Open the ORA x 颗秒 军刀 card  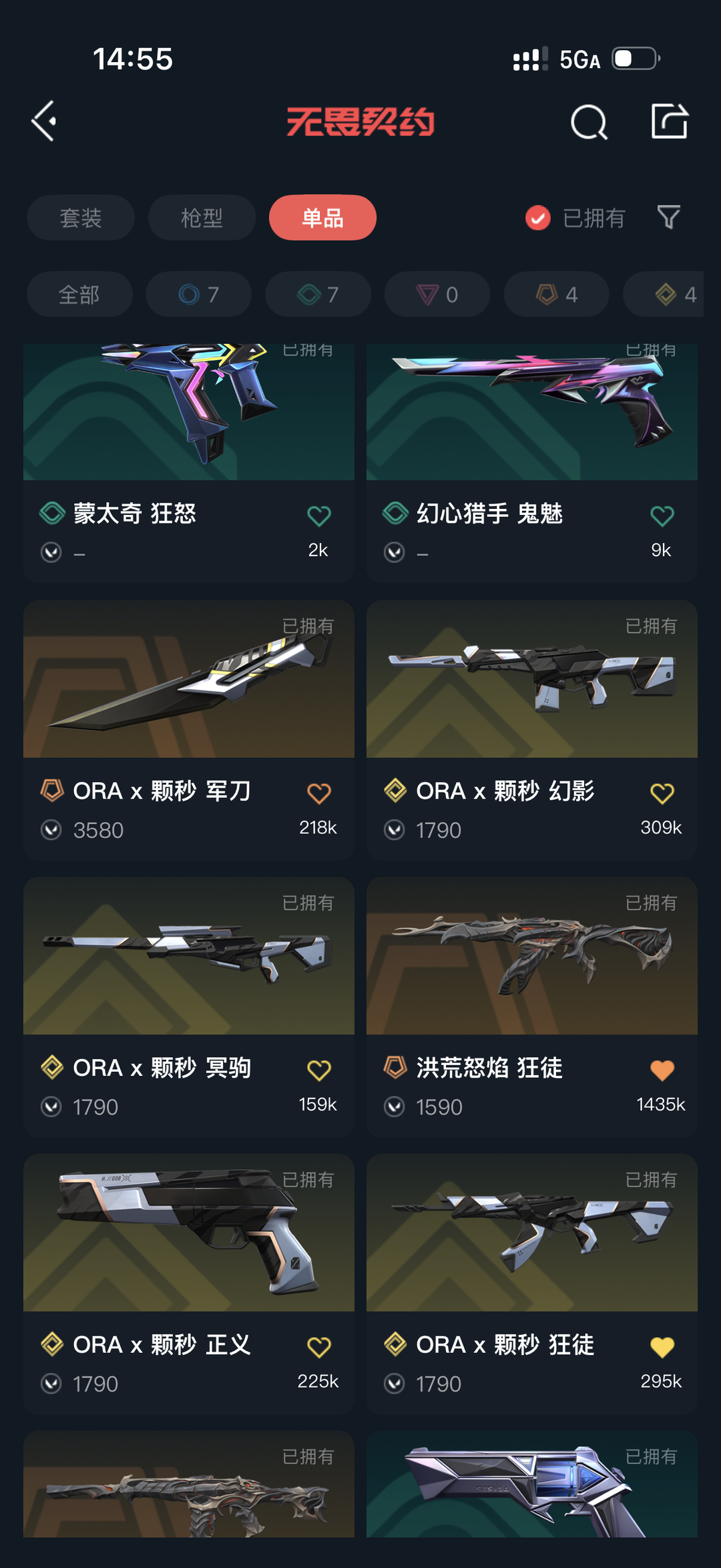189,730
